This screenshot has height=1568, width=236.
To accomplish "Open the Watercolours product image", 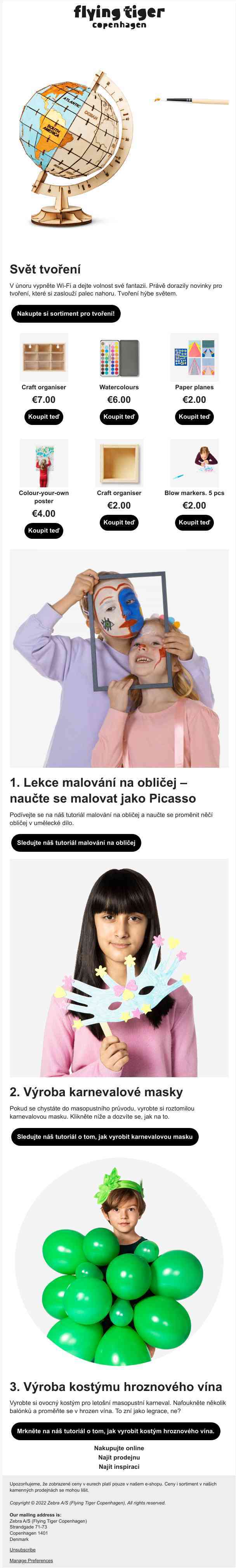I will (119, 357).
